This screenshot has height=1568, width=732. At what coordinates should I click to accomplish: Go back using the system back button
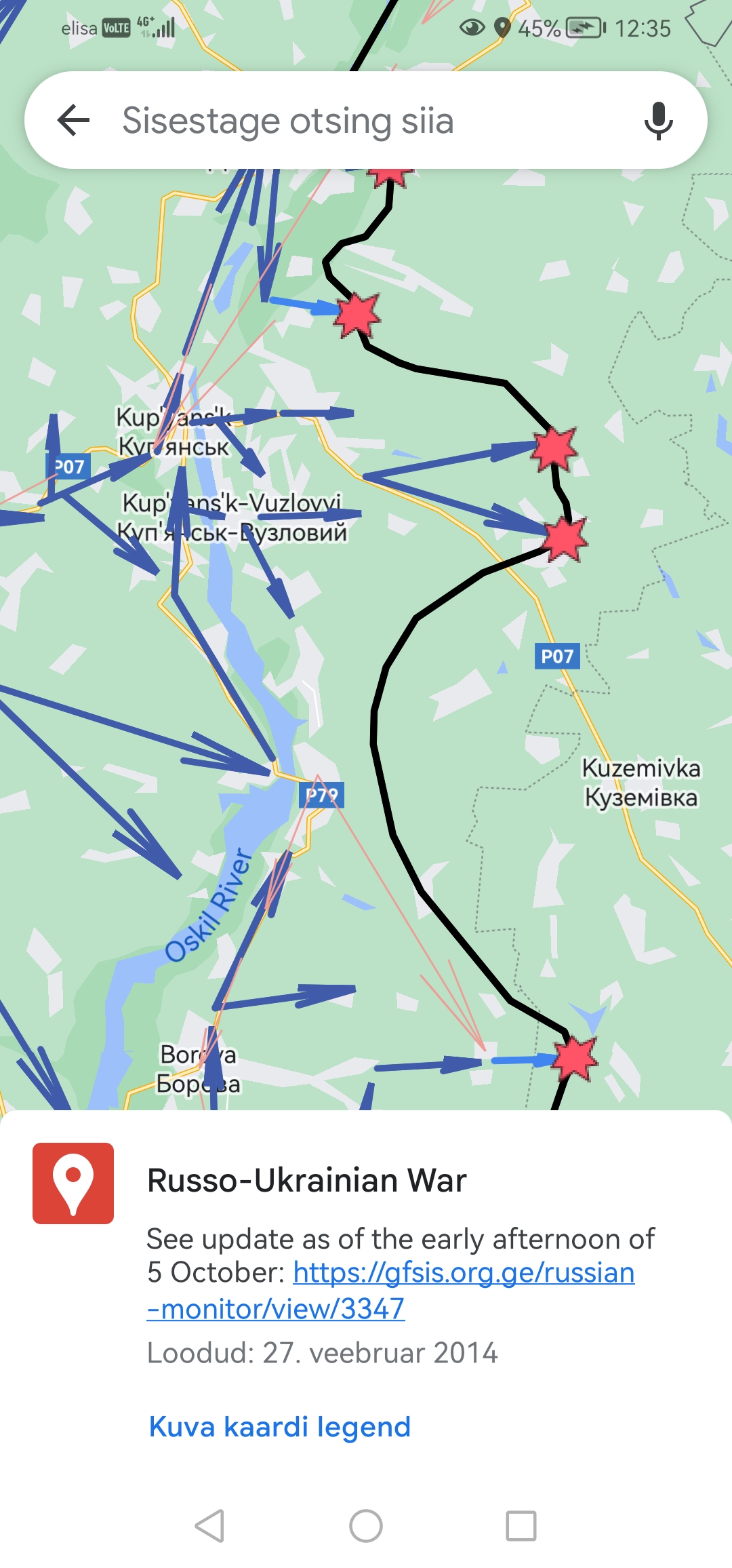[x=209, y=1526]
